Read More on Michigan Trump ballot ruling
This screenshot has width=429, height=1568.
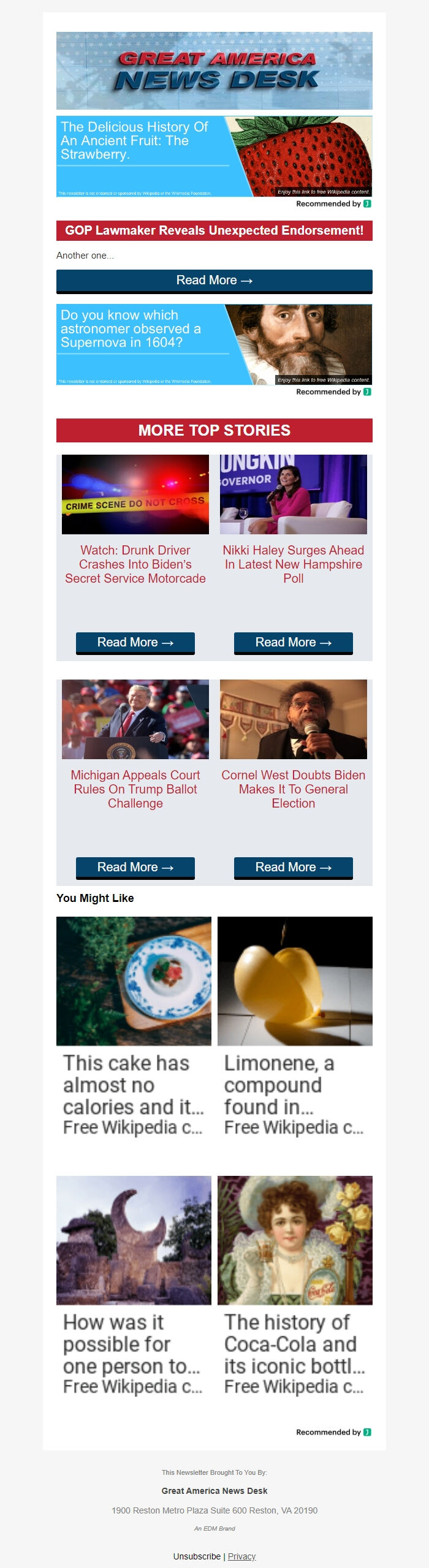pyautogui.click(x=135, y=868)
